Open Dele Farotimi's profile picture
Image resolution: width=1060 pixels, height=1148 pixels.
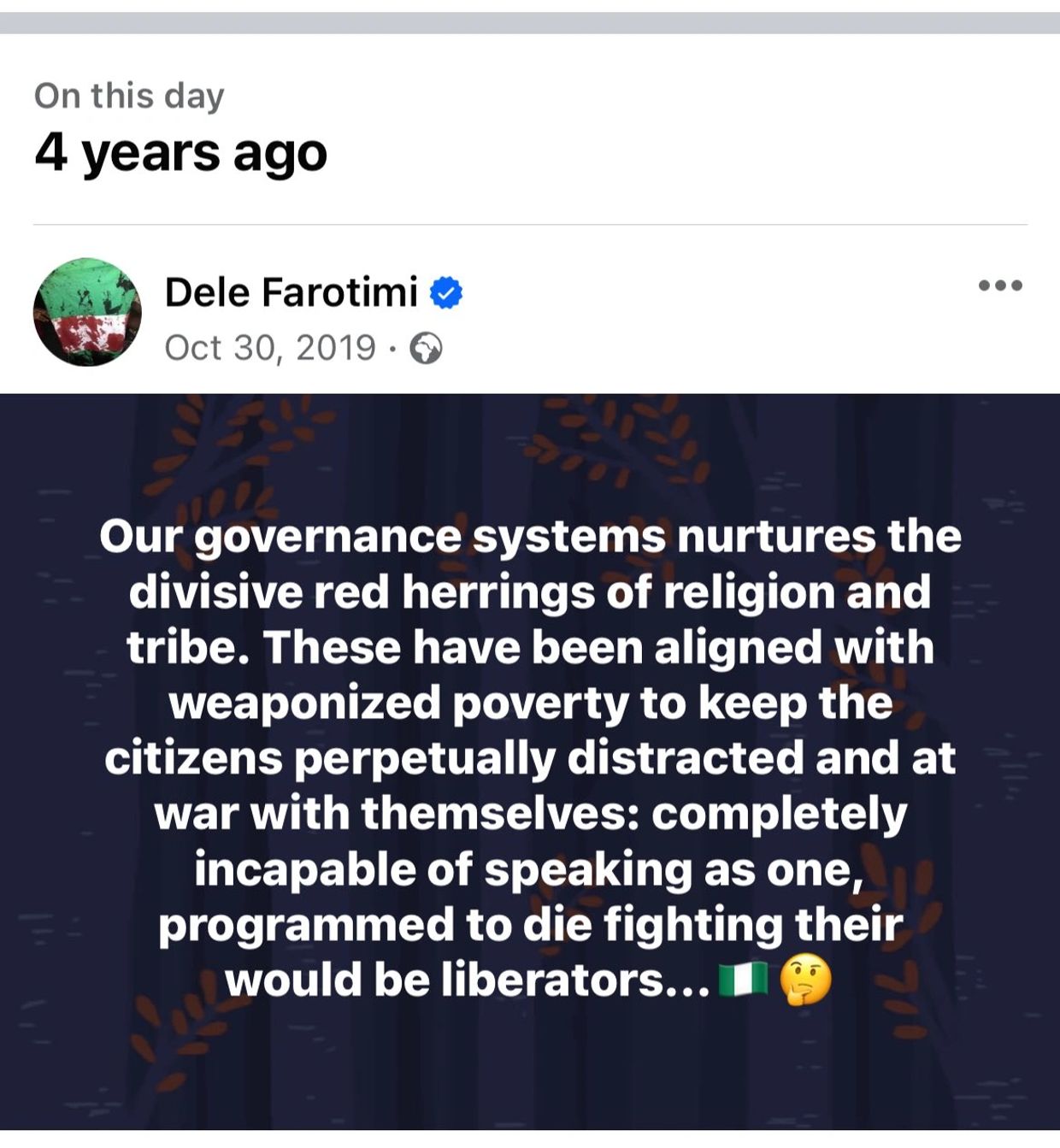[x=87, y=313]
